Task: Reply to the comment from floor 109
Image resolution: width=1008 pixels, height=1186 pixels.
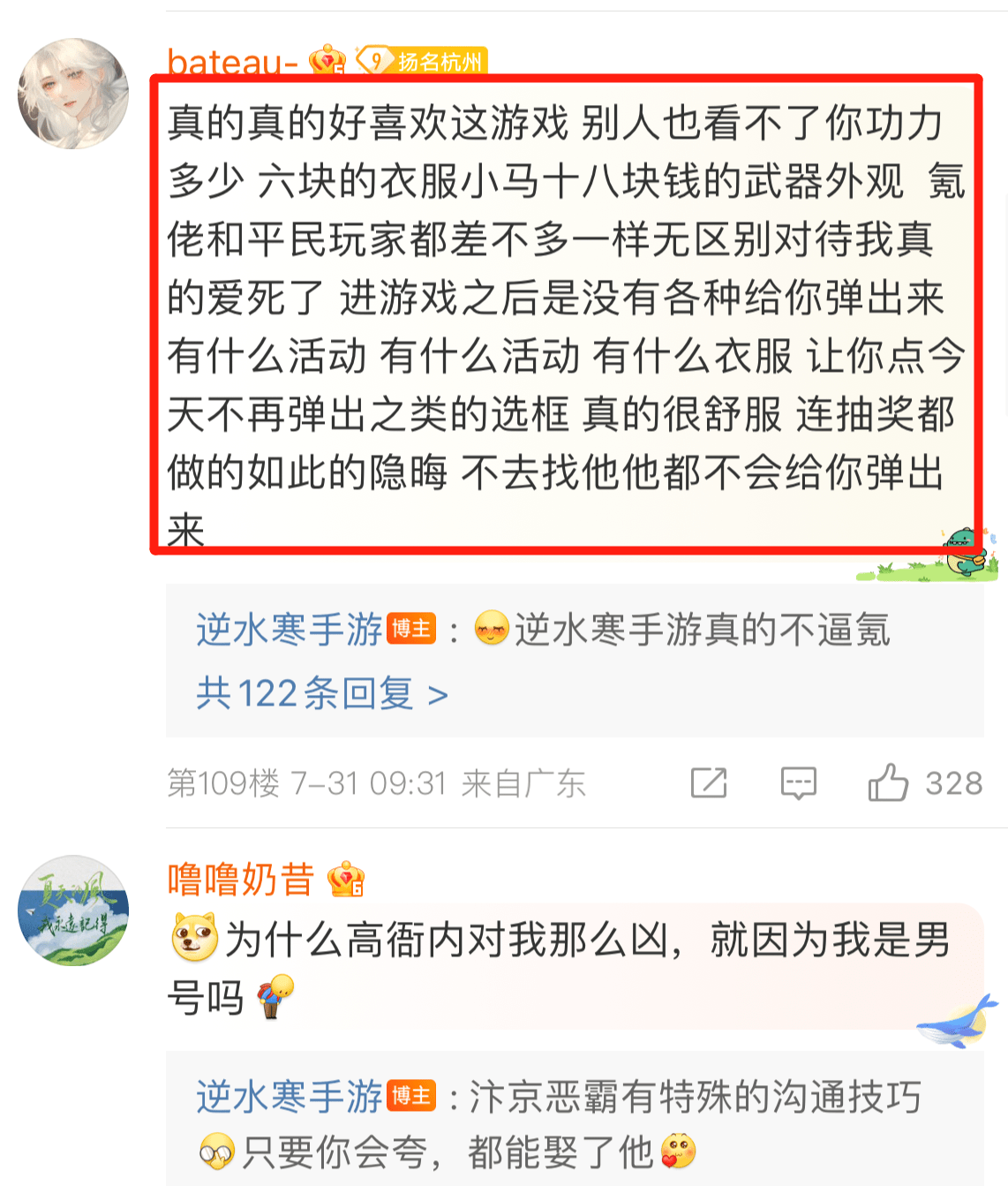Action: 798,783
